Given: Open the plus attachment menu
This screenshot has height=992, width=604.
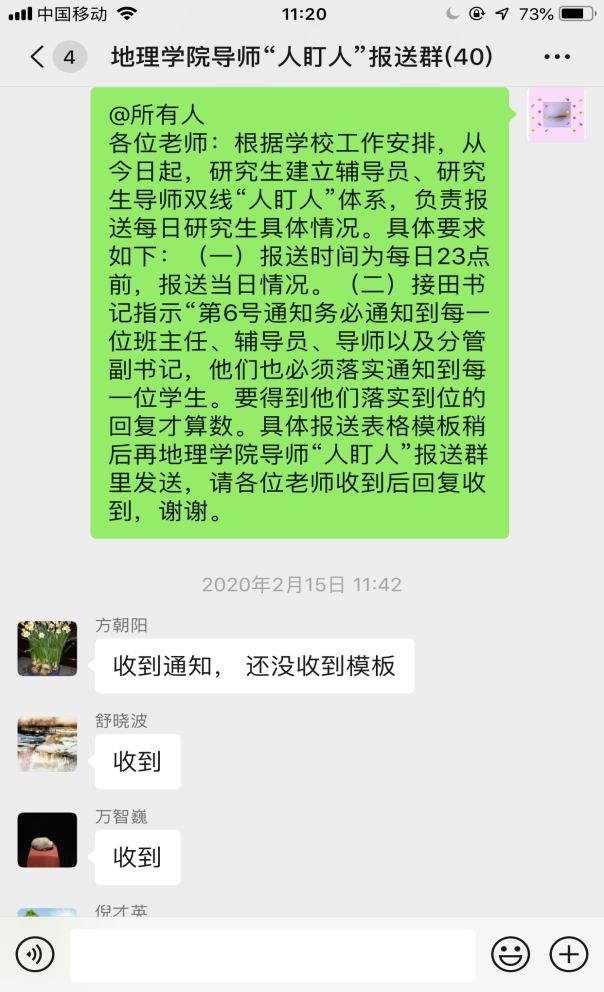Looking at the screenshot, I should coord(569,955).
